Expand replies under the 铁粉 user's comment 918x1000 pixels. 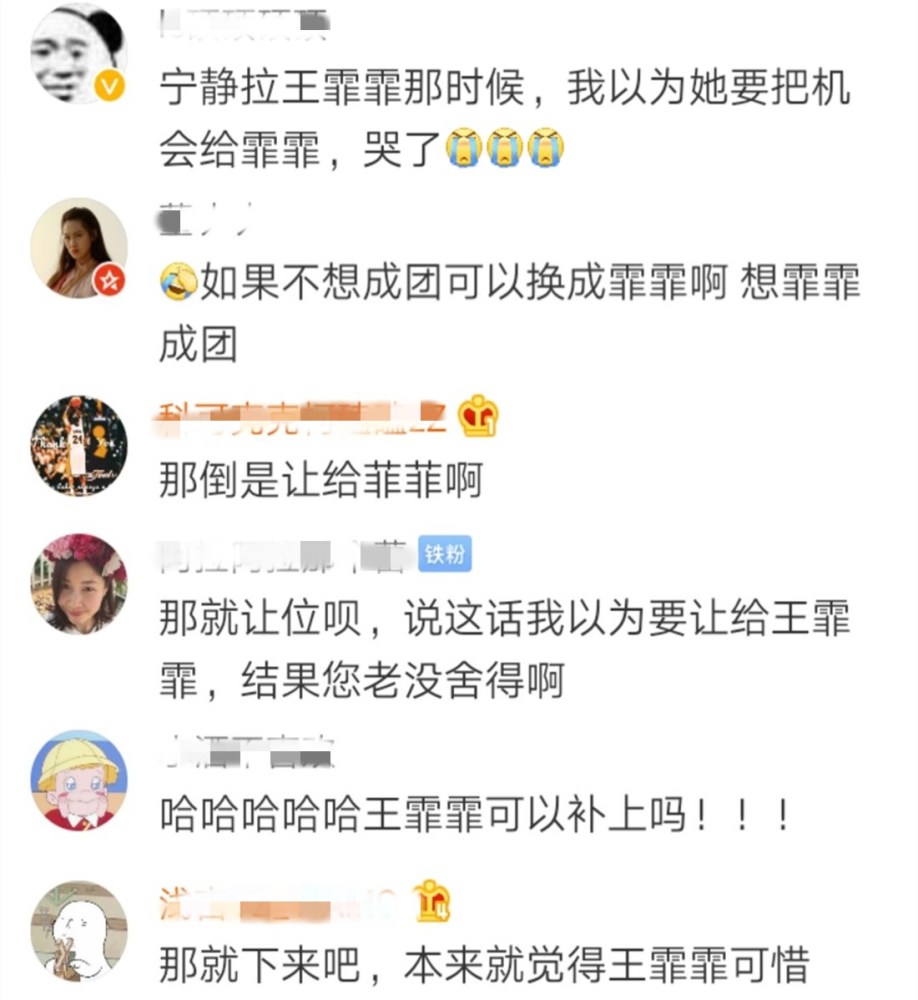pyautogui.click(x=450, y=645)
